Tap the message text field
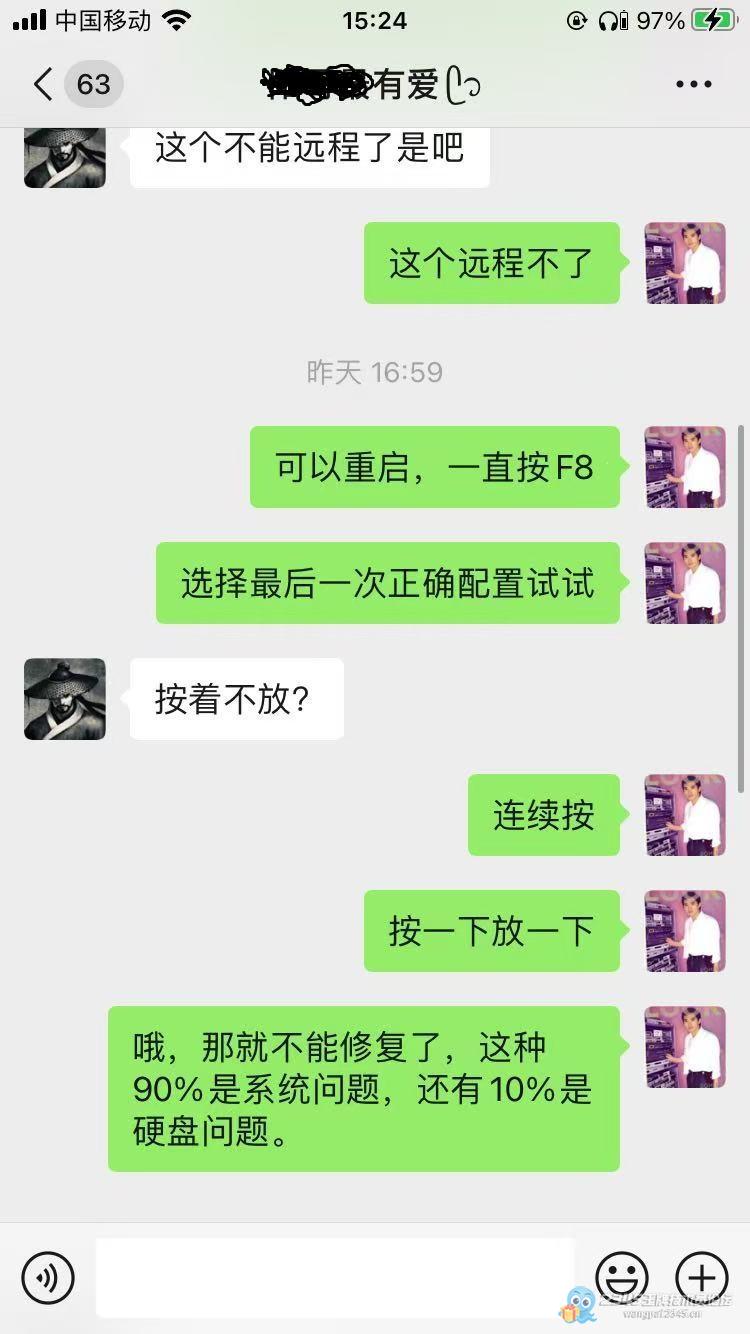The height and width of the screenshot is (1334, 750). (x=335, y=1277)
